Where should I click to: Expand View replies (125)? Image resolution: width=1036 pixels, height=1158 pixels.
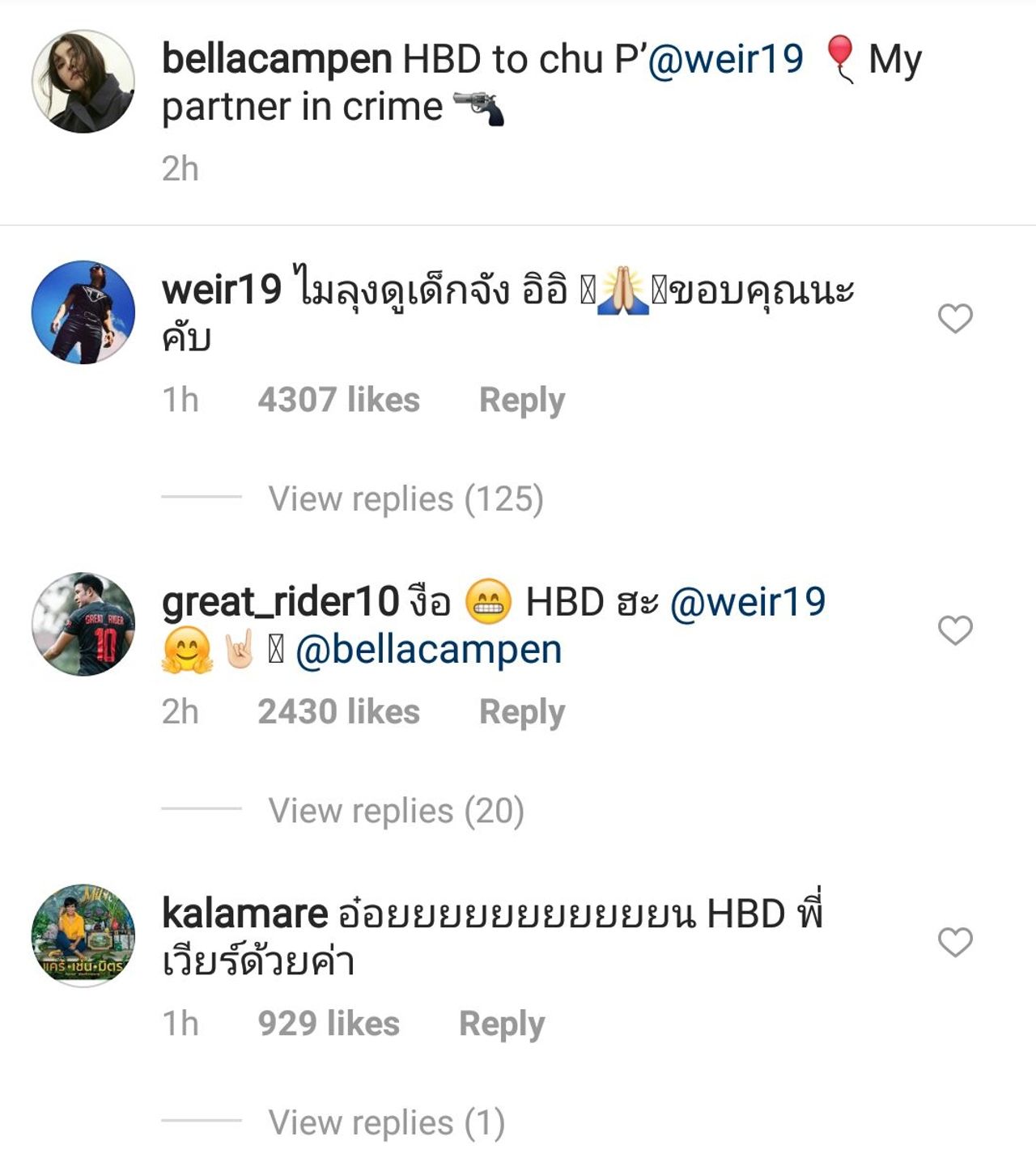coord(405,498)
